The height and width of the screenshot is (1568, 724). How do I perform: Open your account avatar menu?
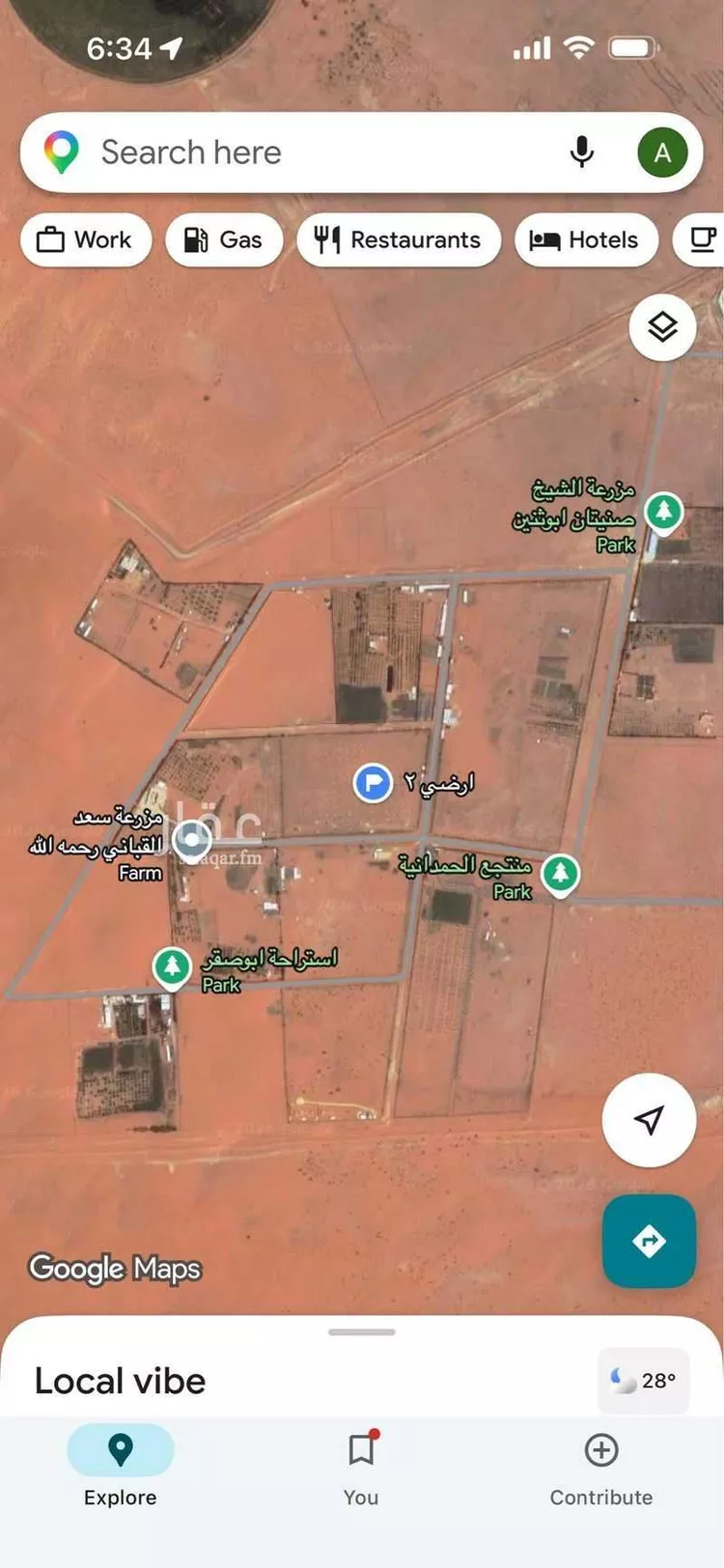[661, 152]
